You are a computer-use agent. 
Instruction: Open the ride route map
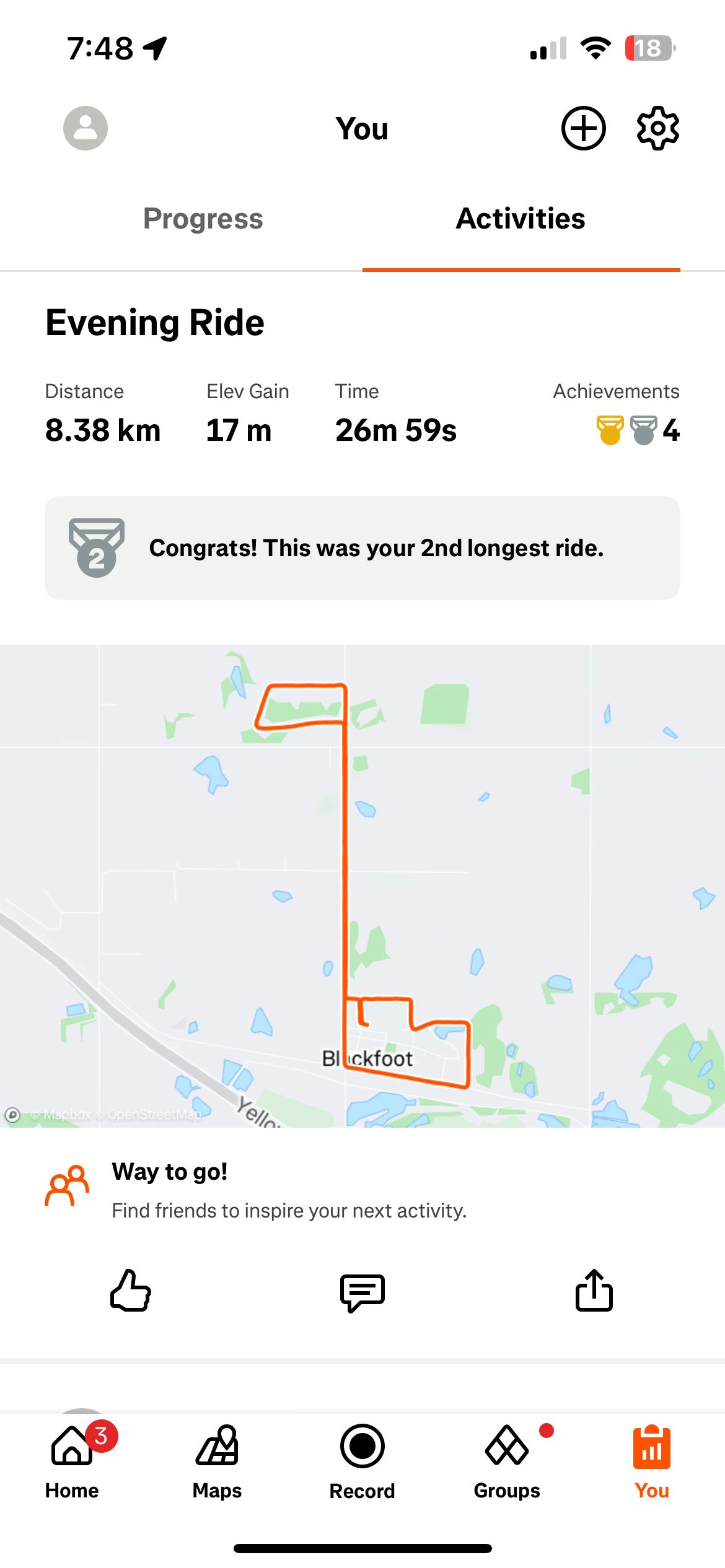(362, 886)
